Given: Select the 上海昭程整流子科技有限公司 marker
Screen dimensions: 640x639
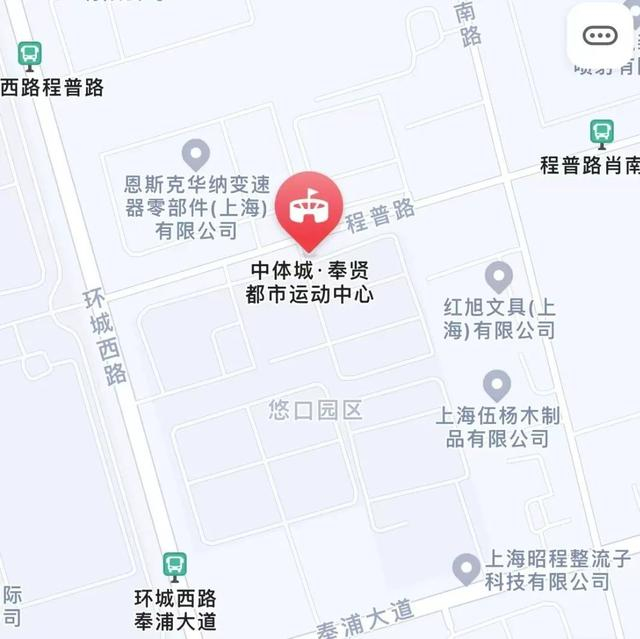Looking at the screenshot, I should [466, 569].
